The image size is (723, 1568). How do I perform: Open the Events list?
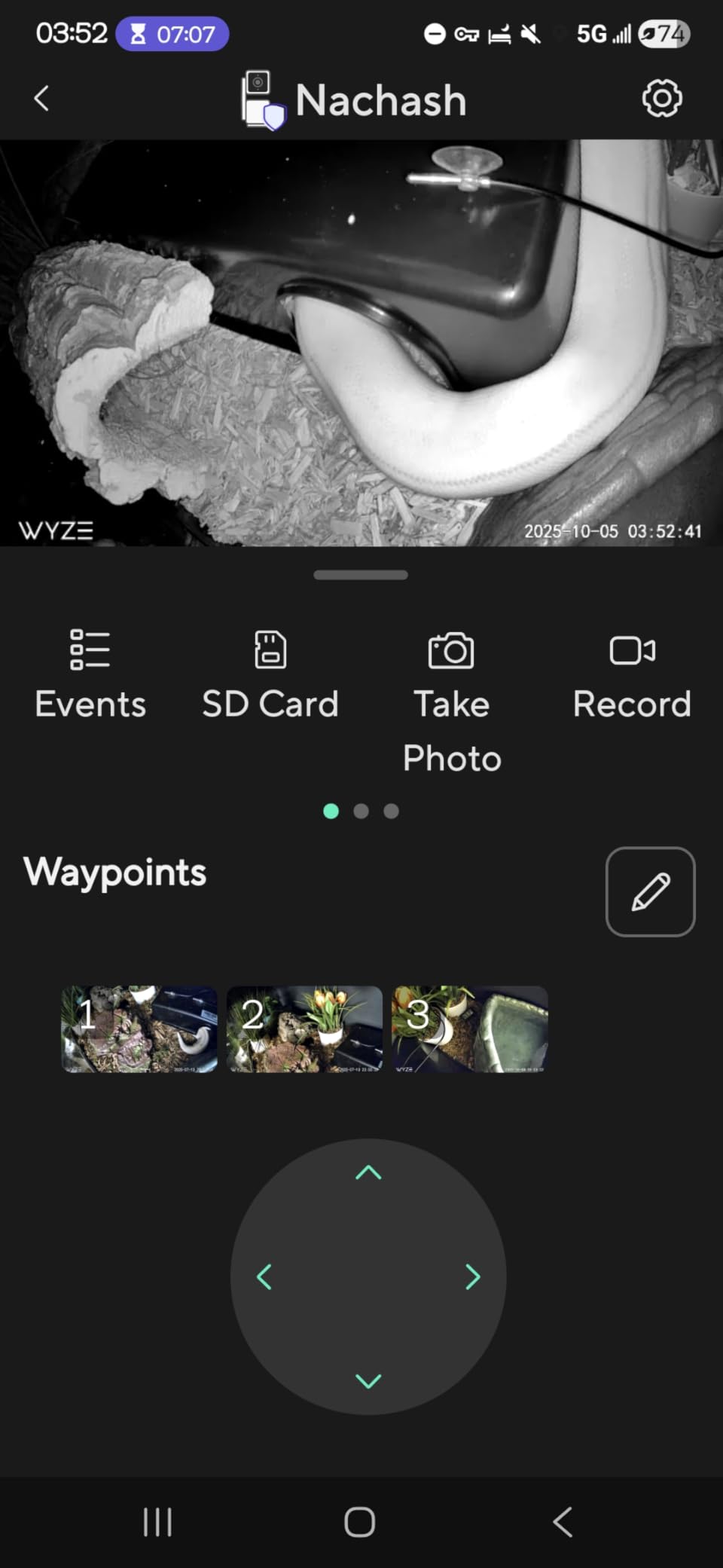pos(90,674)
